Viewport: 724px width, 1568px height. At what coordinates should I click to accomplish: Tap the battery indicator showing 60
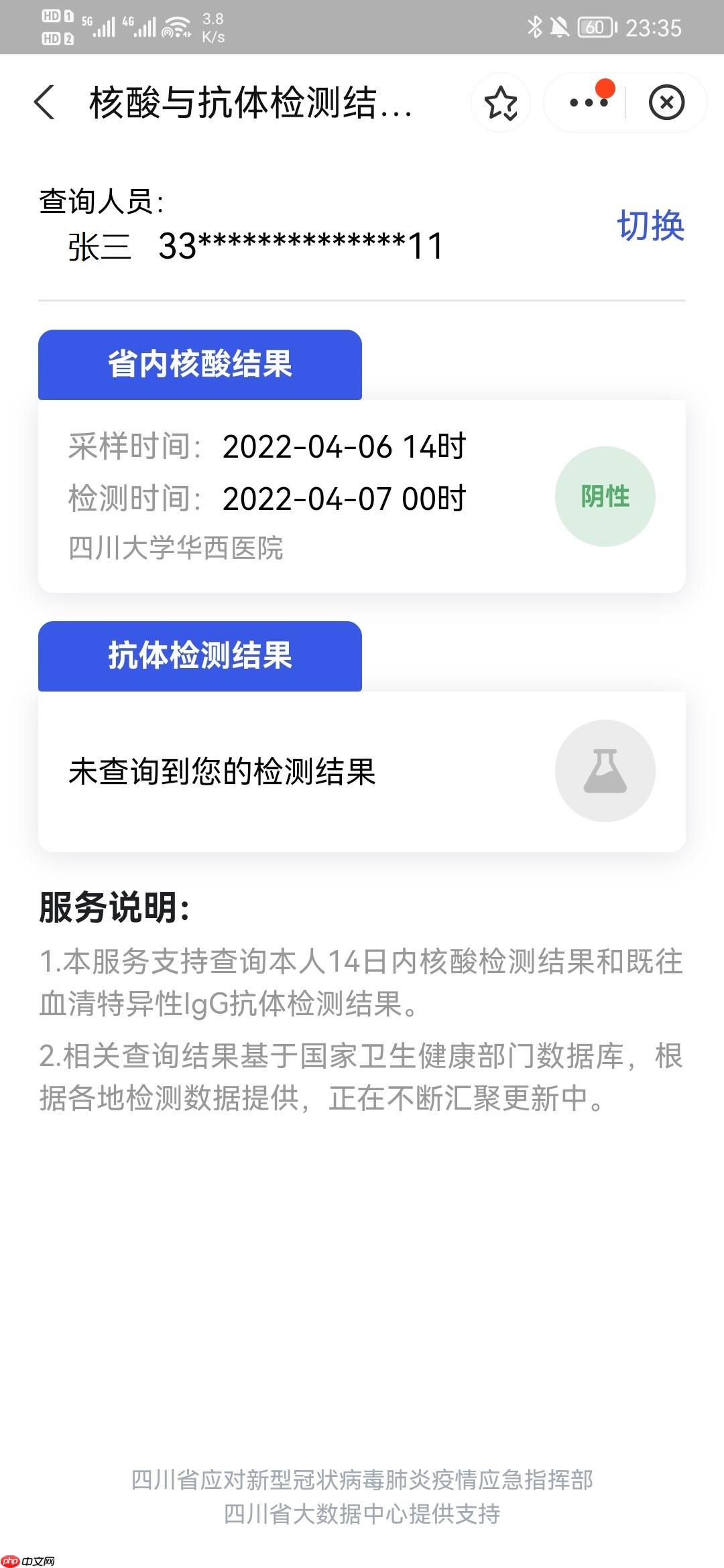595,27
